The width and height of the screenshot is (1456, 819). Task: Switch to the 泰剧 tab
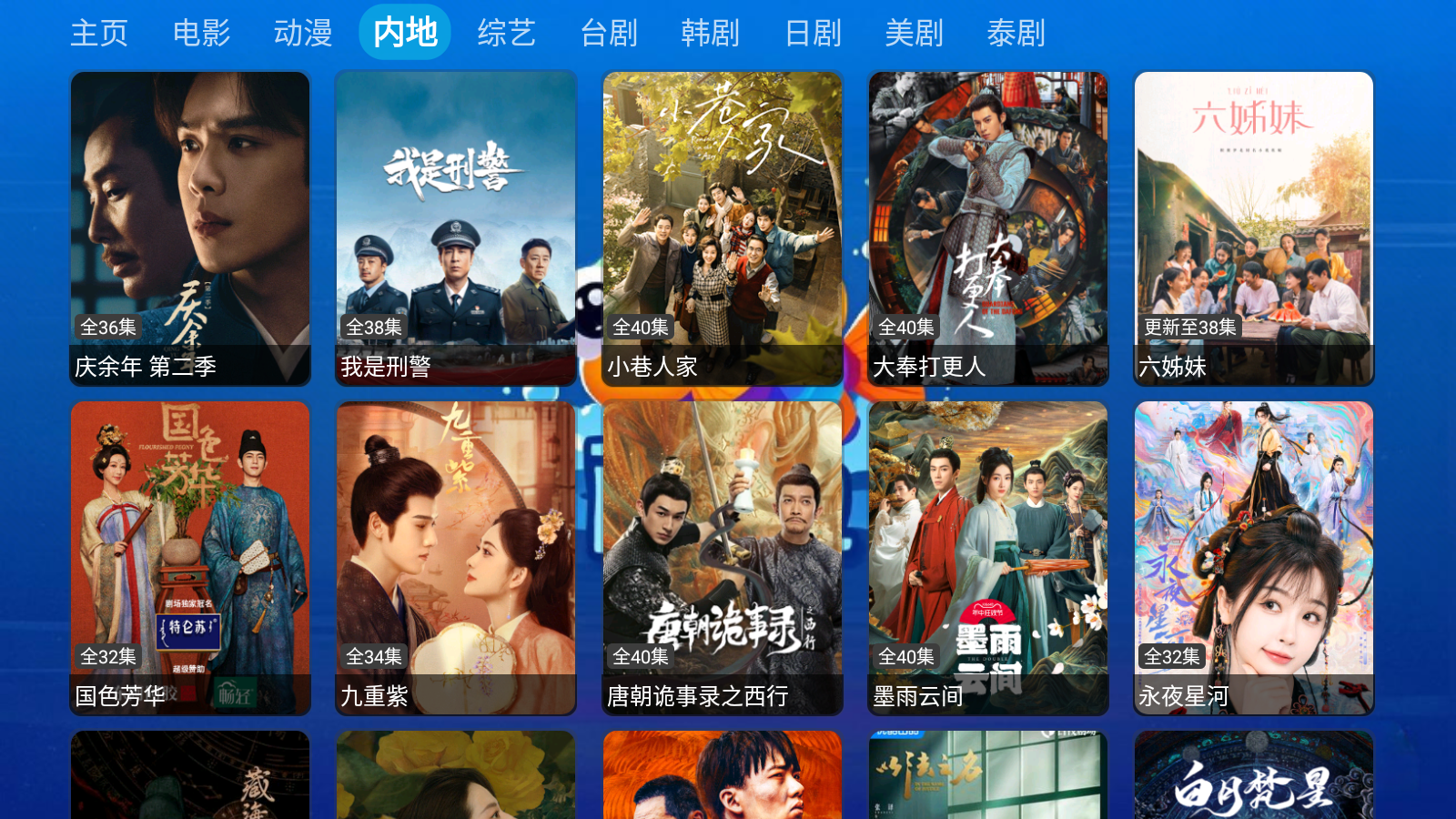pyautogui.click(x=1016, y=33)
